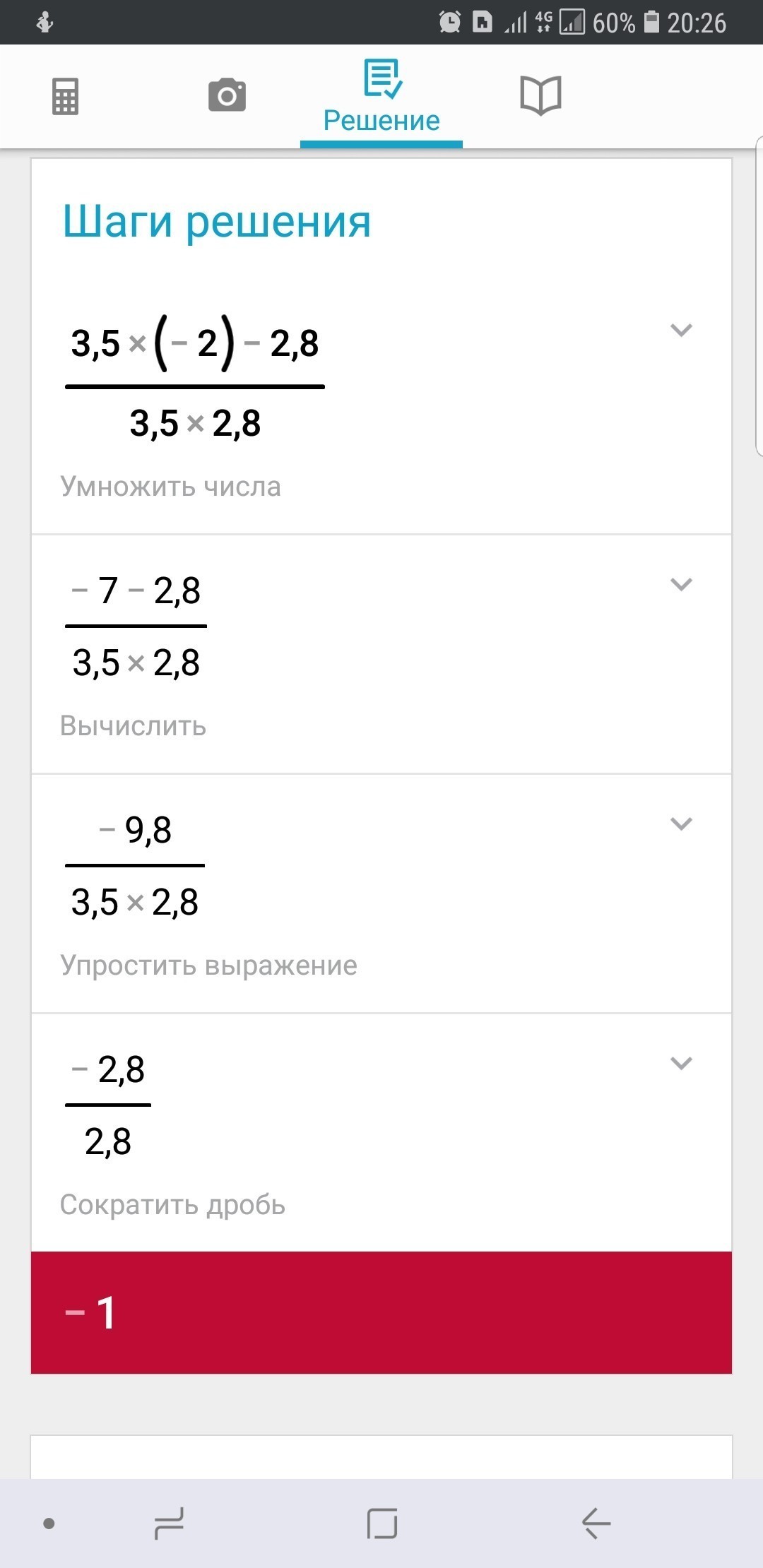The width and height of the screenshot is (763, 1568).
Task: Expand the Сократить дробь step
Action: (680, 1063)
